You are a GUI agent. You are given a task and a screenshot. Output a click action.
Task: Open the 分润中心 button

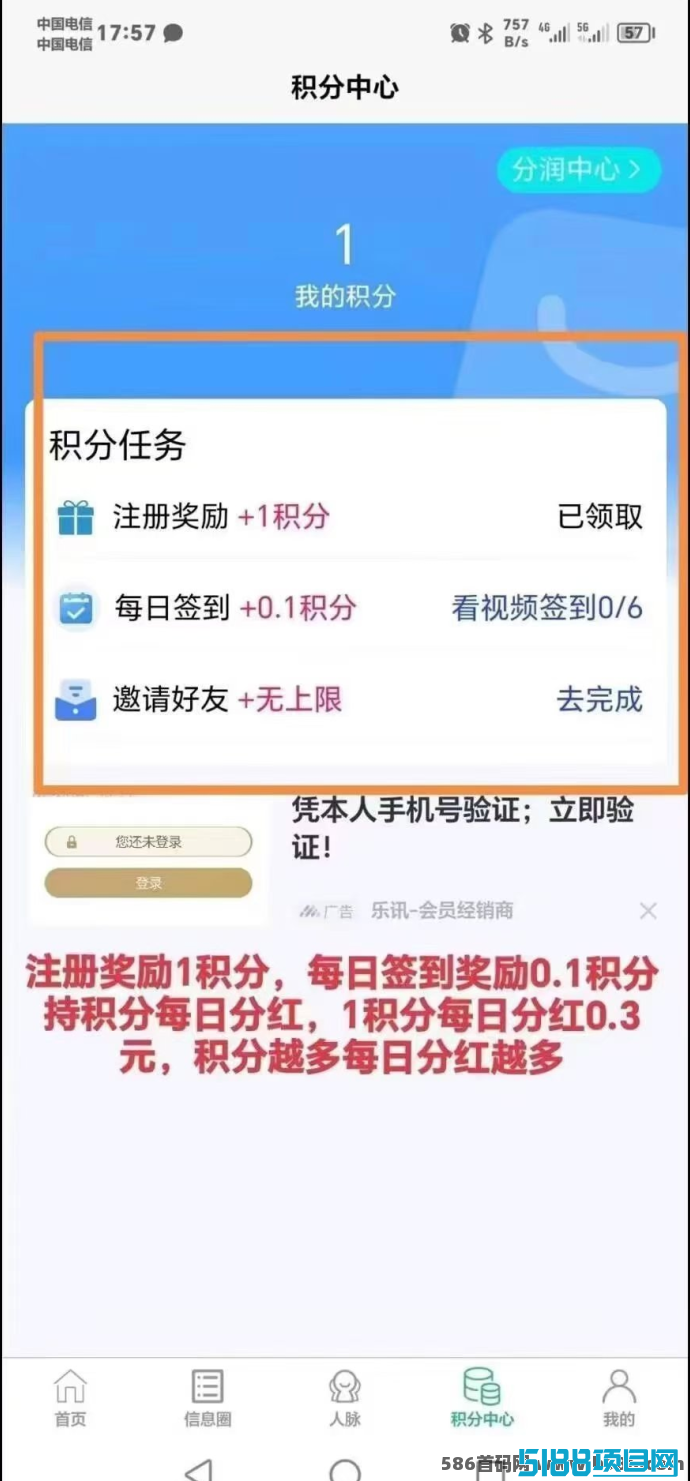point(579,169)
